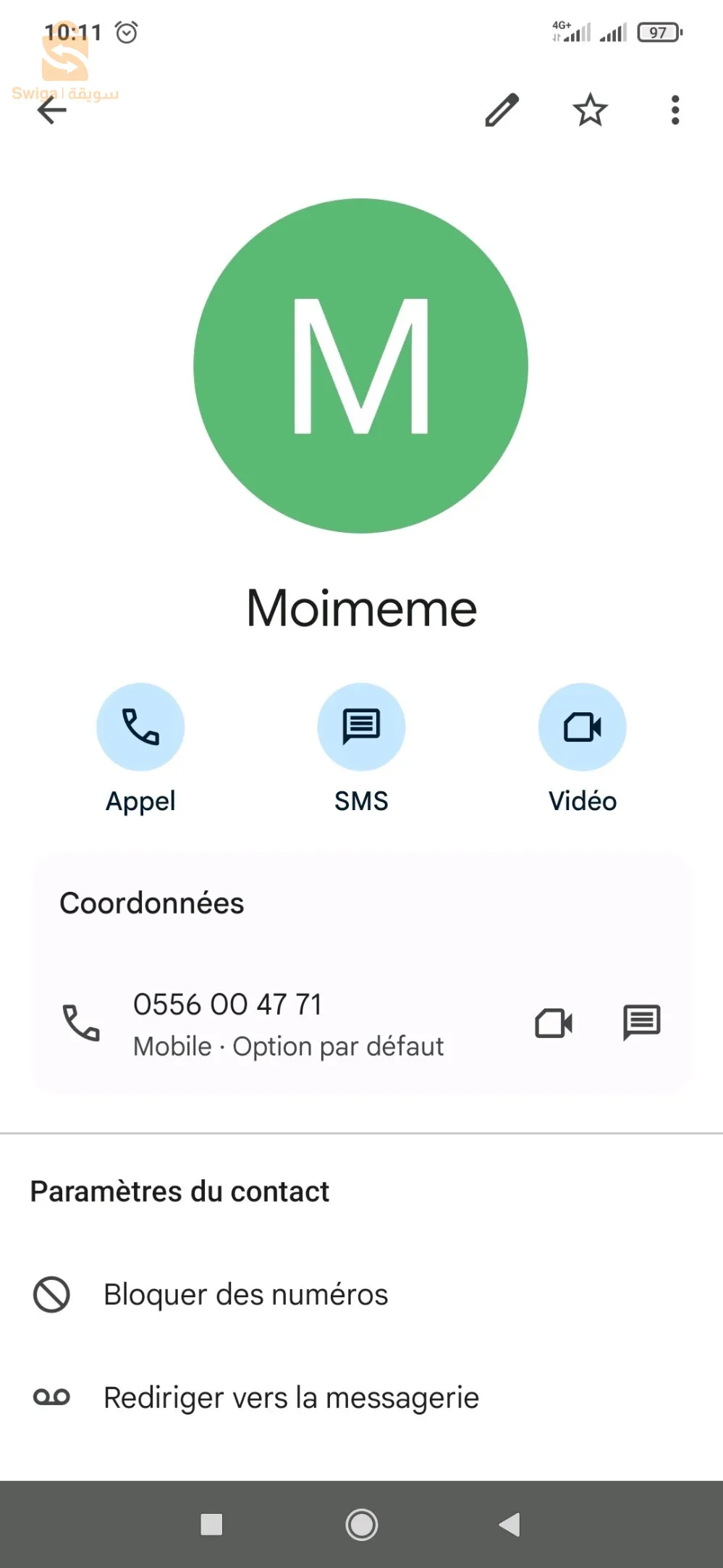Message icon beside the mobile number

pos(641,1022)
